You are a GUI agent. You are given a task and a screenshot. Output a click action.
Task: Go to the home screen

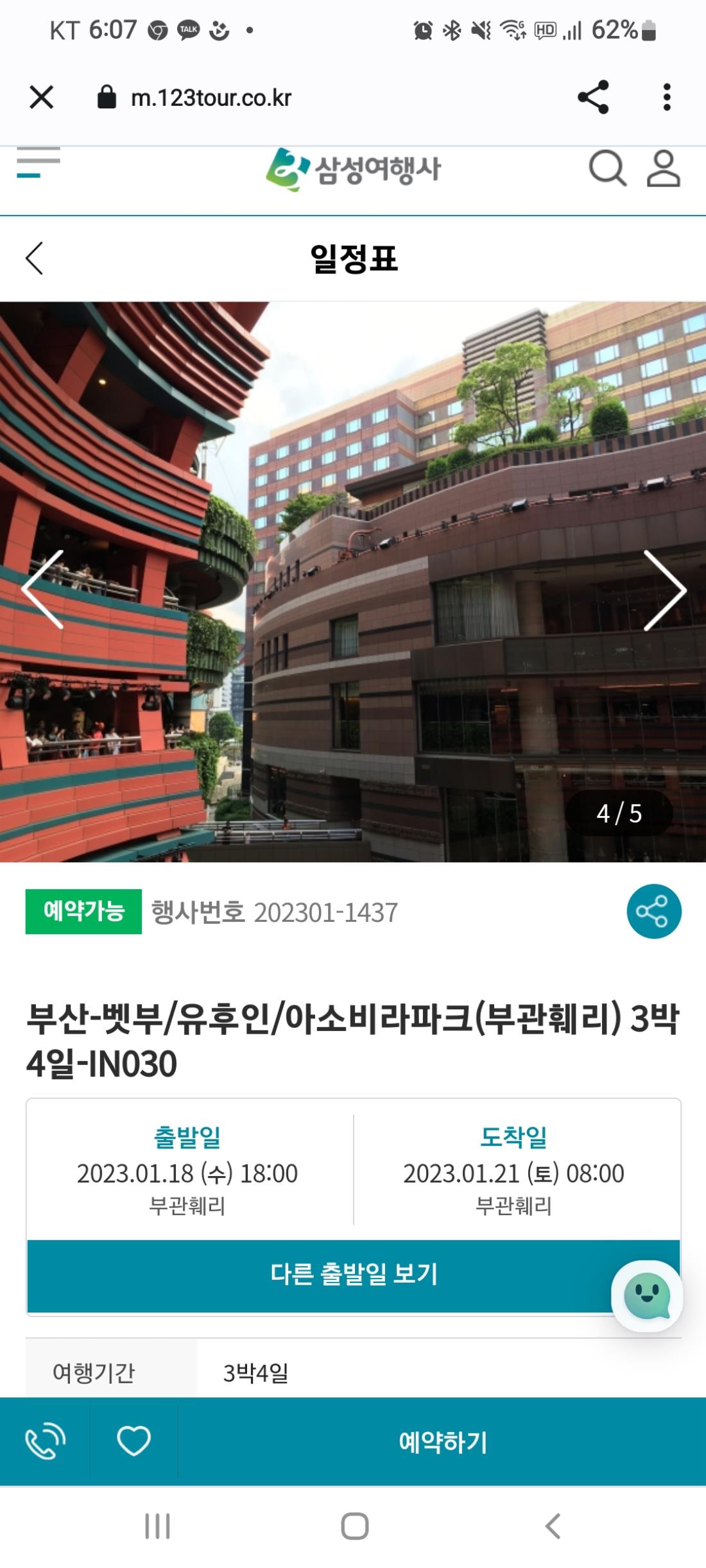tap(354, 1526)
